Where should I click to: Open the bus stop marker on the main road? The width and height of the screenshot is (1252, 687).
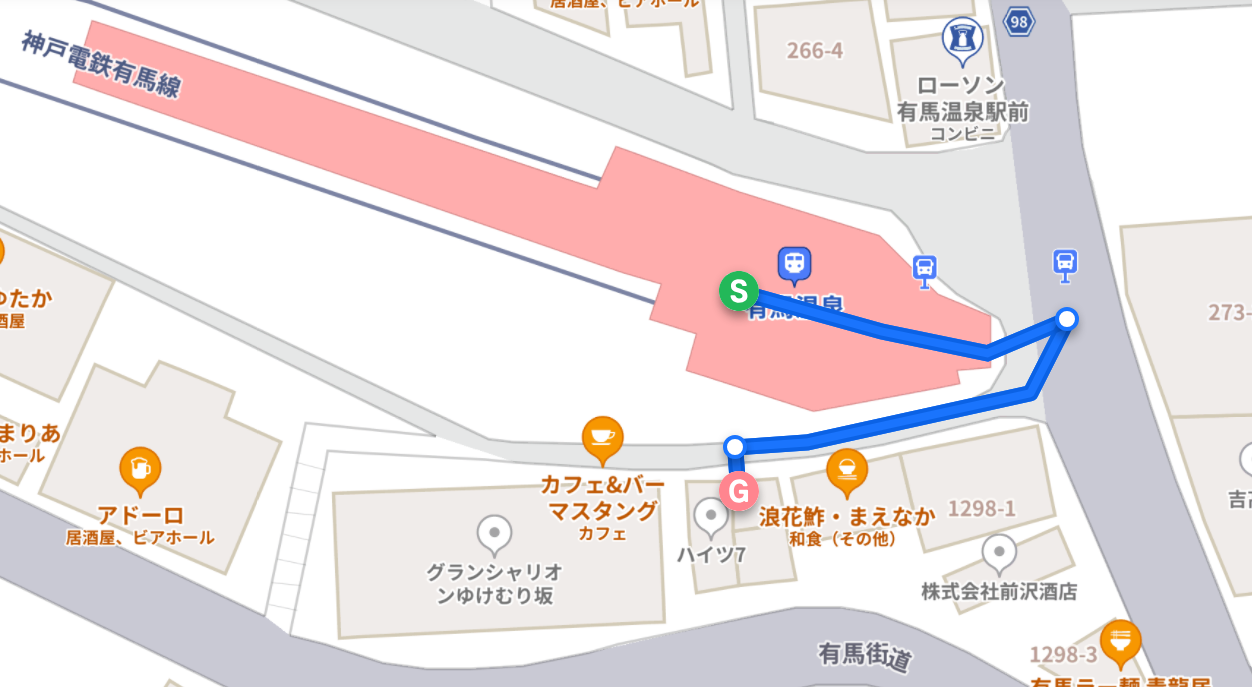point(1066,262)
